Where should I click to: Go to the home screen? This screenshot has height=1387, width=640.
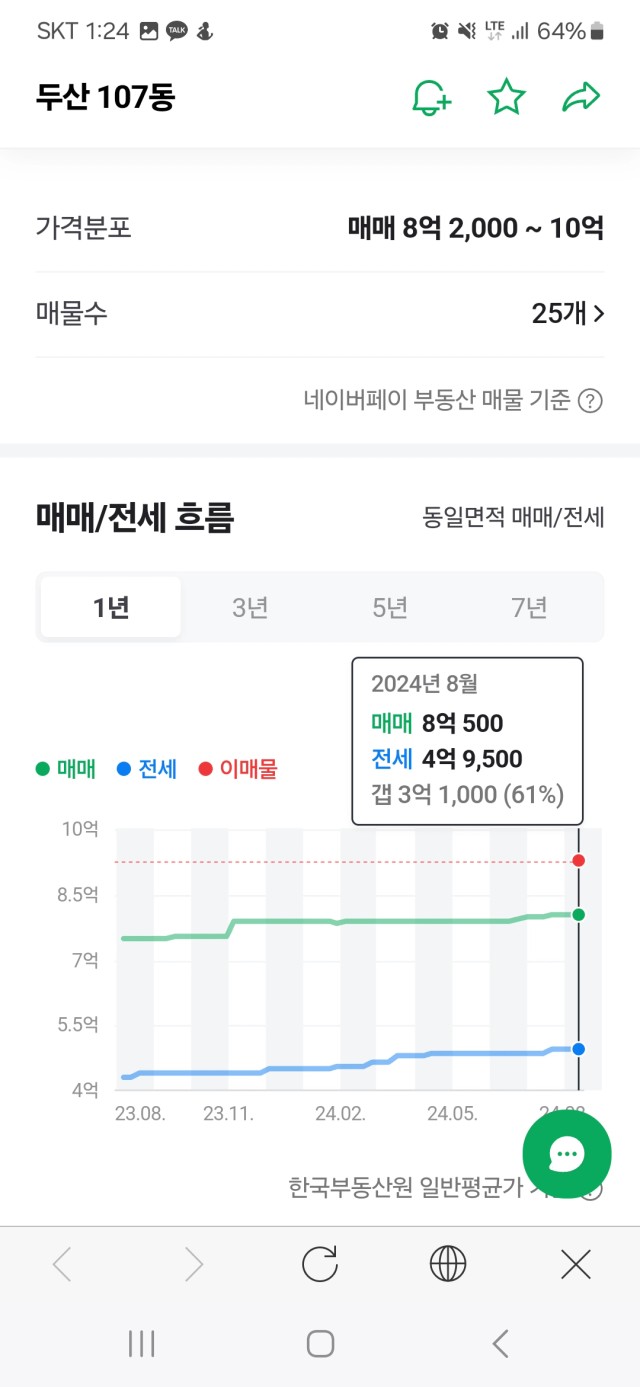320,1343
